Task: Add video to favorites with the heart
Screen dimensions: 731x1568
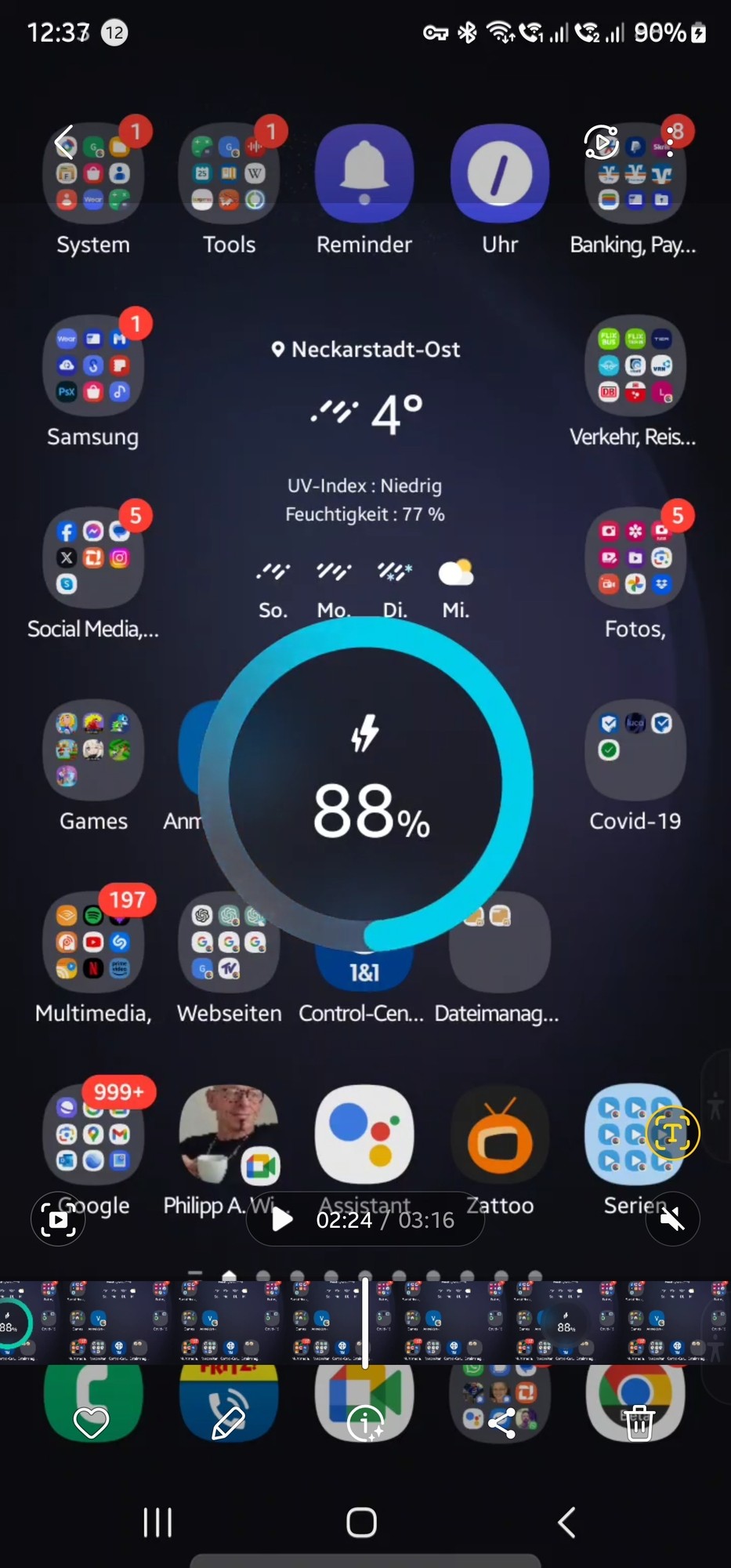Action: pos(91,1423)
